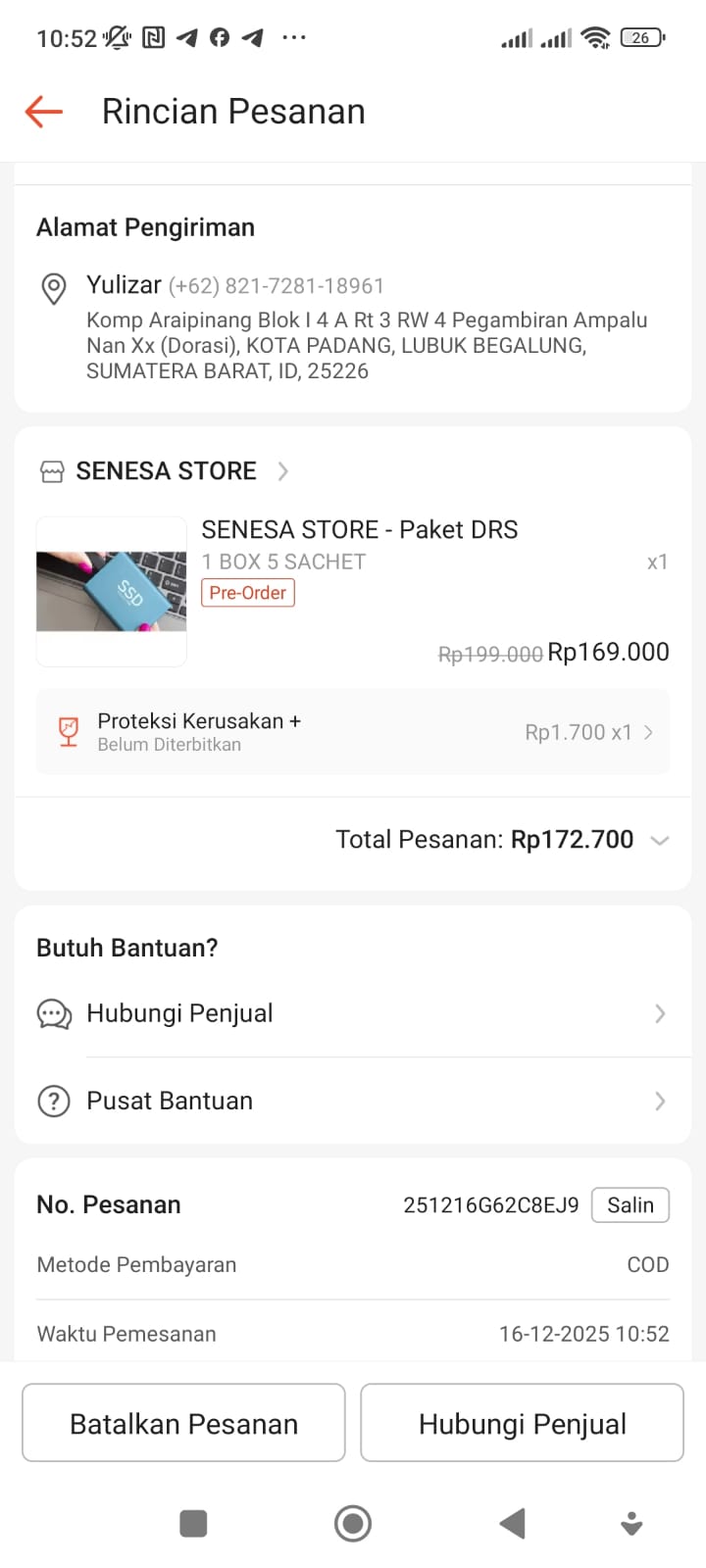The image size is (706, 1568).
Task: Open Proteksi Kerusakan + details
Action: click(353, 732)
